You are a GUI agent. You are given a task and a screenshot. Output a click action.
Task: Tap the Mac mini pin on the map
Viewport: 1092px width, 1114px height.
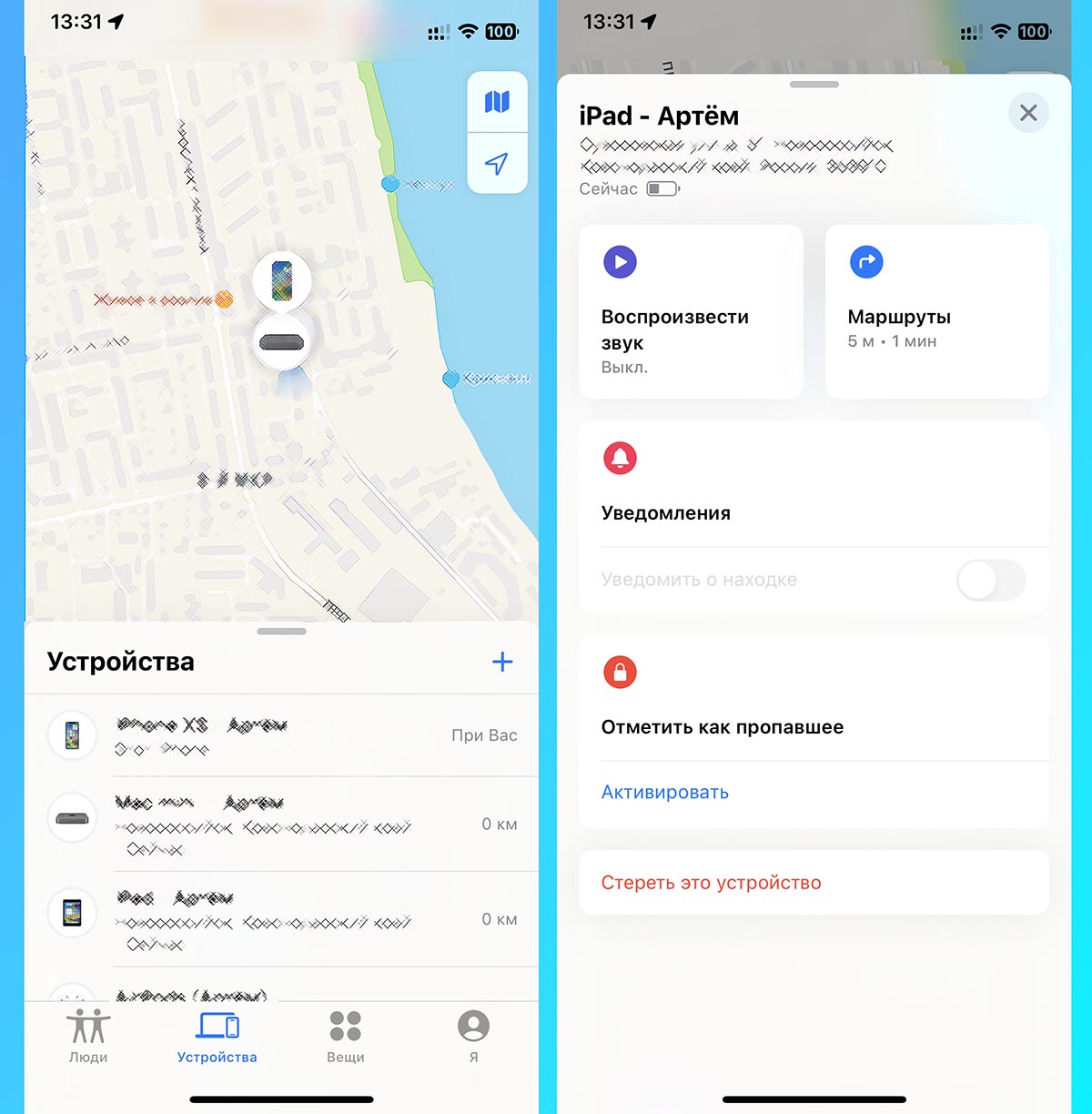point(281,342)
